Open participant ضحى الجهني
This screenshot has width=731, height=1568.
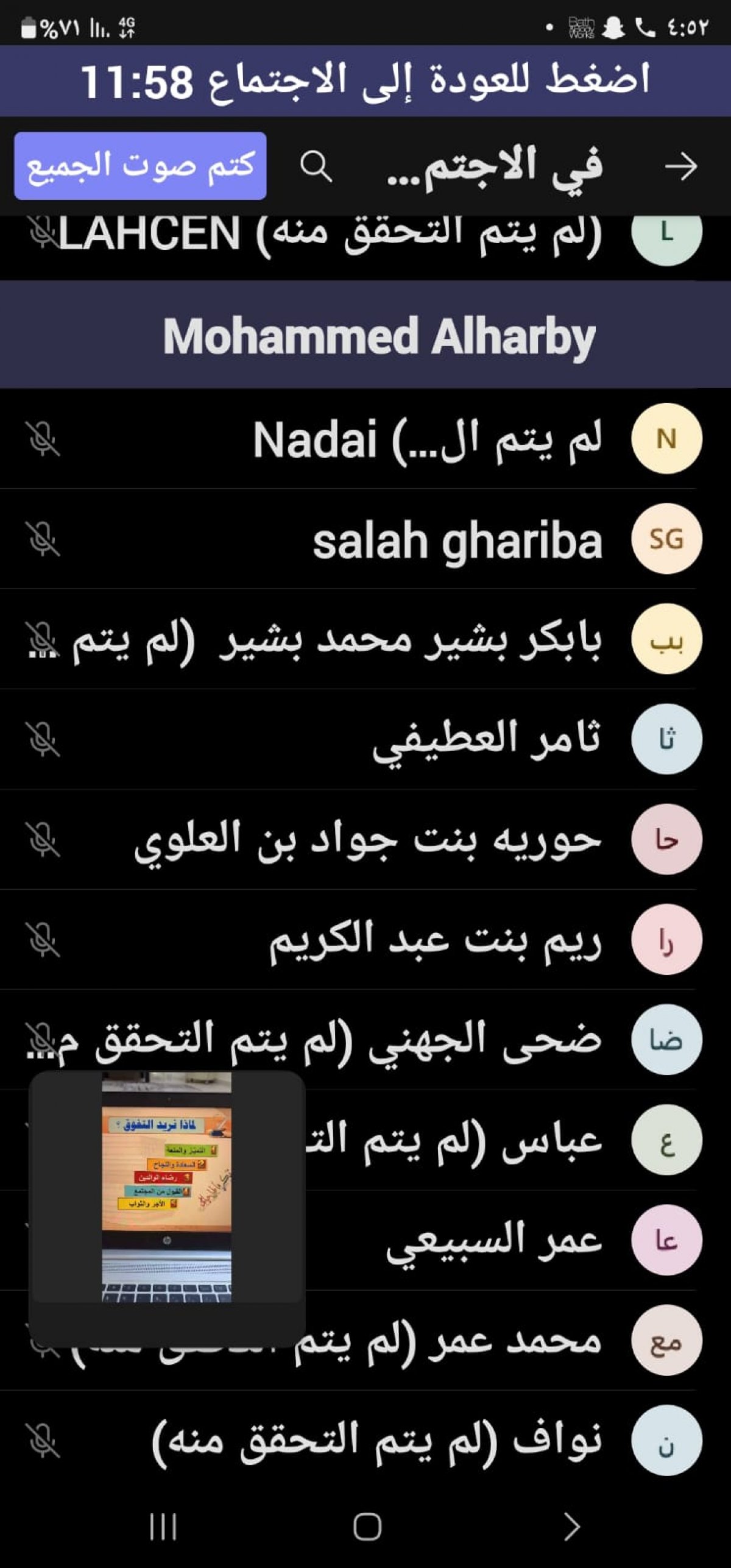pos(365,1040)
